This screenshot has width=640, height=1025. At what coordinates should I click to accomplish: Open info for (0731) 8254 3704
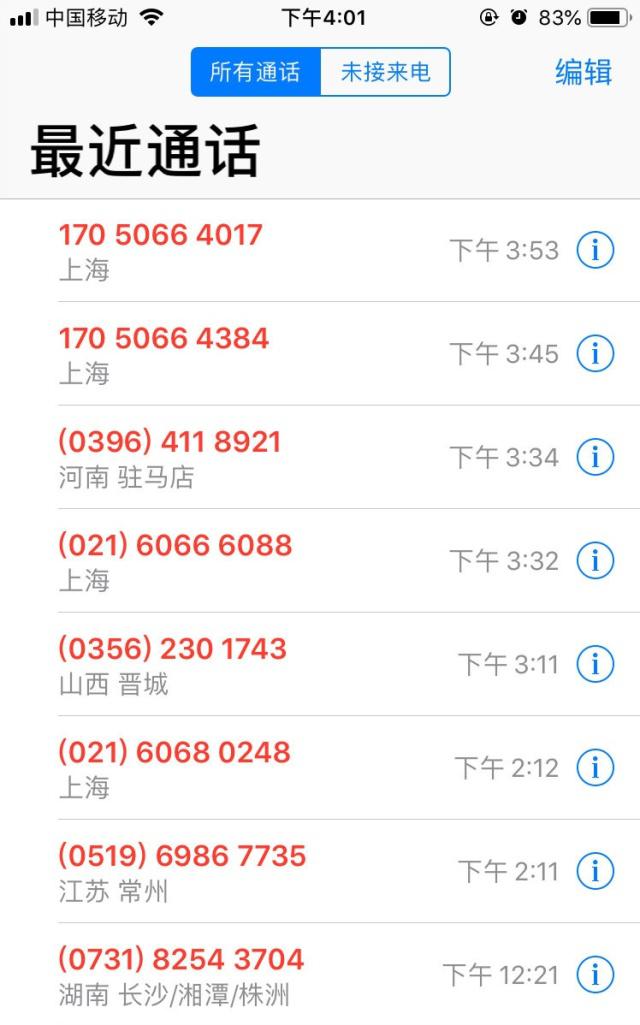pos(595,975)
